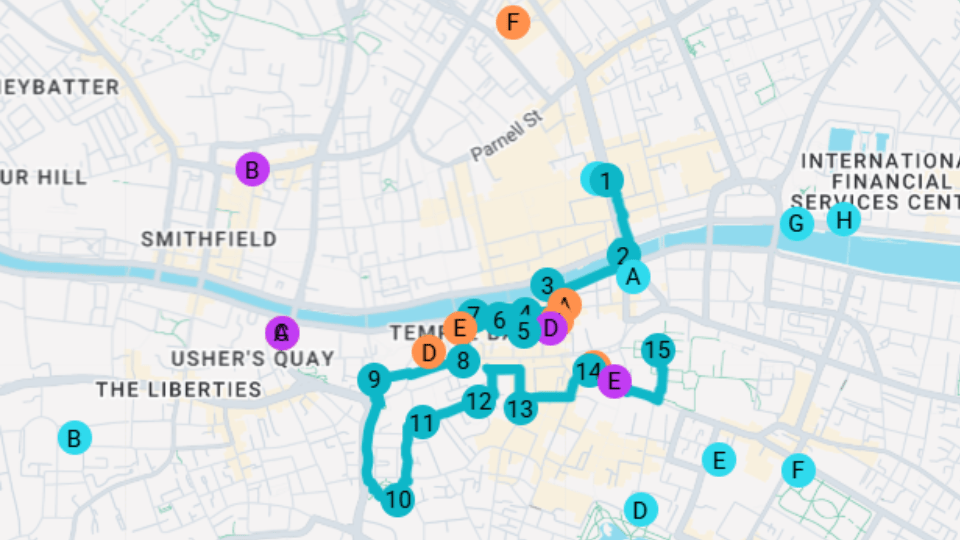Select the cyan D marker
The height and width of the screenshot is (540, 960).
640,510
